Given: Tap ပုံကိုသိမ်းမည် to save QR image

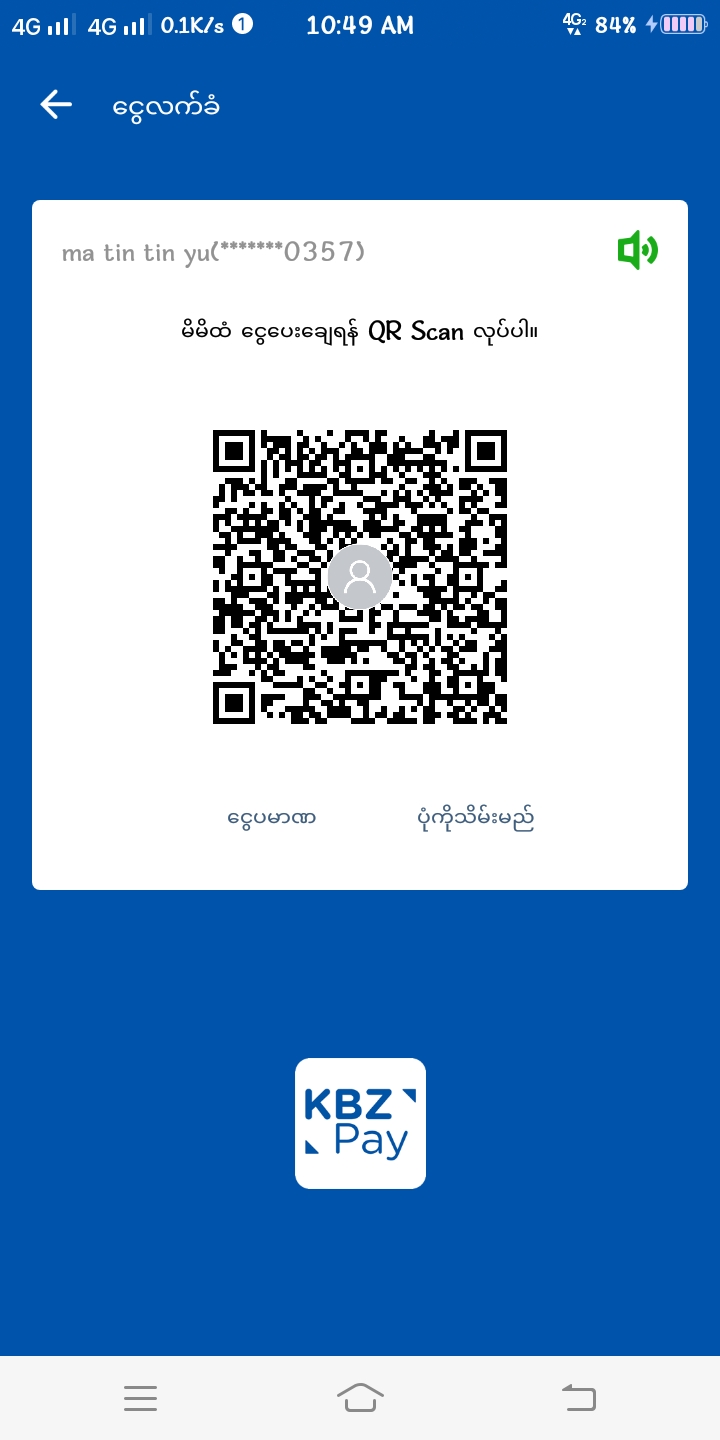Looking at the screenshot, I should pos(475,819).
